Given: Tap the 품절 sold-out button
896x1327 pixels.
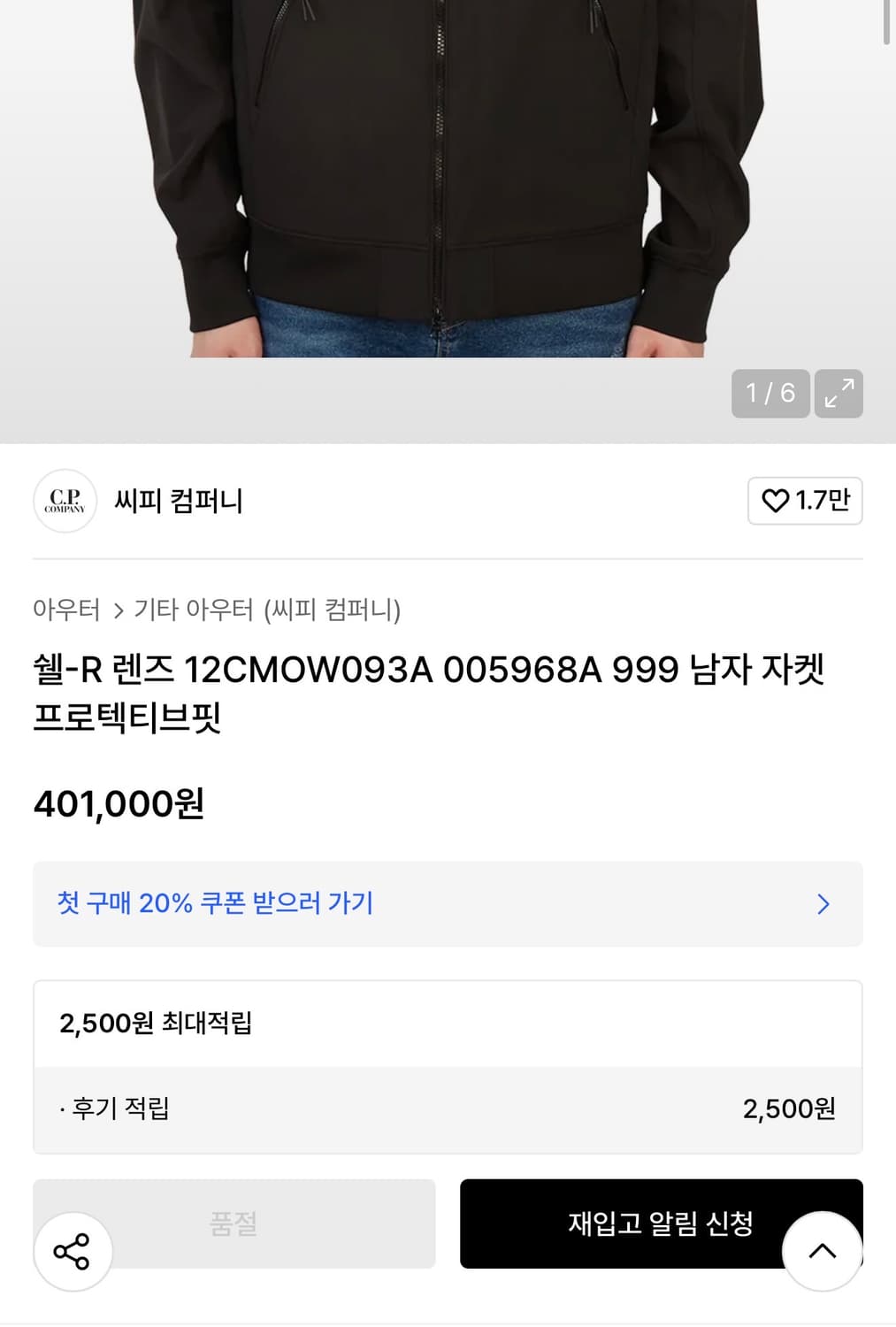Looking at the screenshot, I should coord(233,1224).
